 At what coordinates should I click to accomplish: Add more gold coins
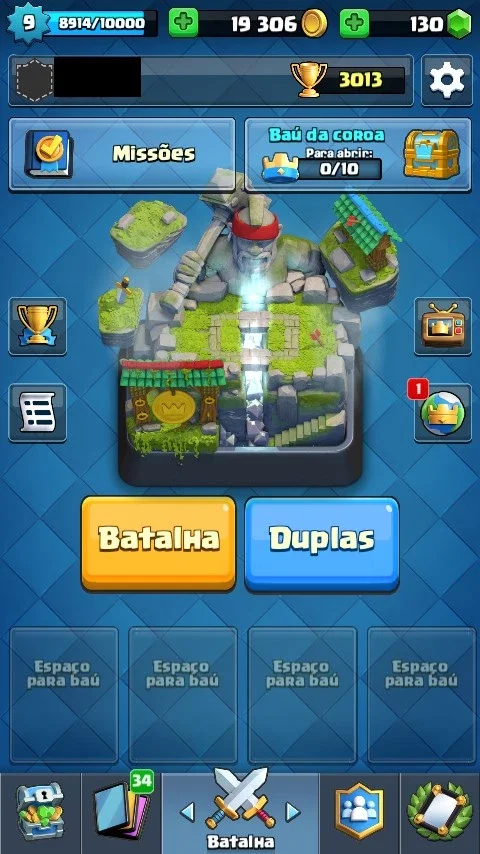pos(183,23)
